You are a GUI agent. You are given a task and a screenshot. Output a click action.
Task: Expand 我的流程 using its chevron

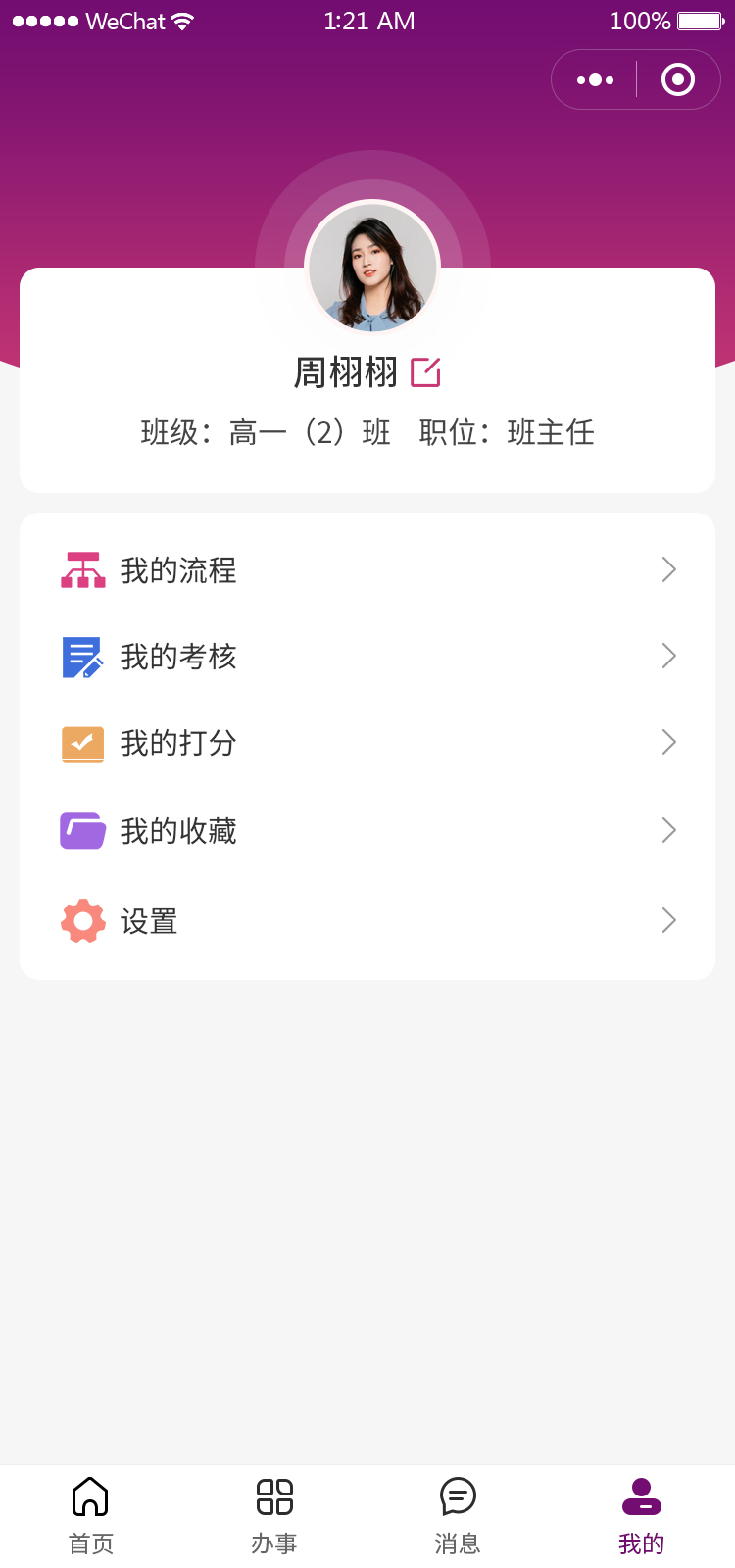tap(668, 568)
